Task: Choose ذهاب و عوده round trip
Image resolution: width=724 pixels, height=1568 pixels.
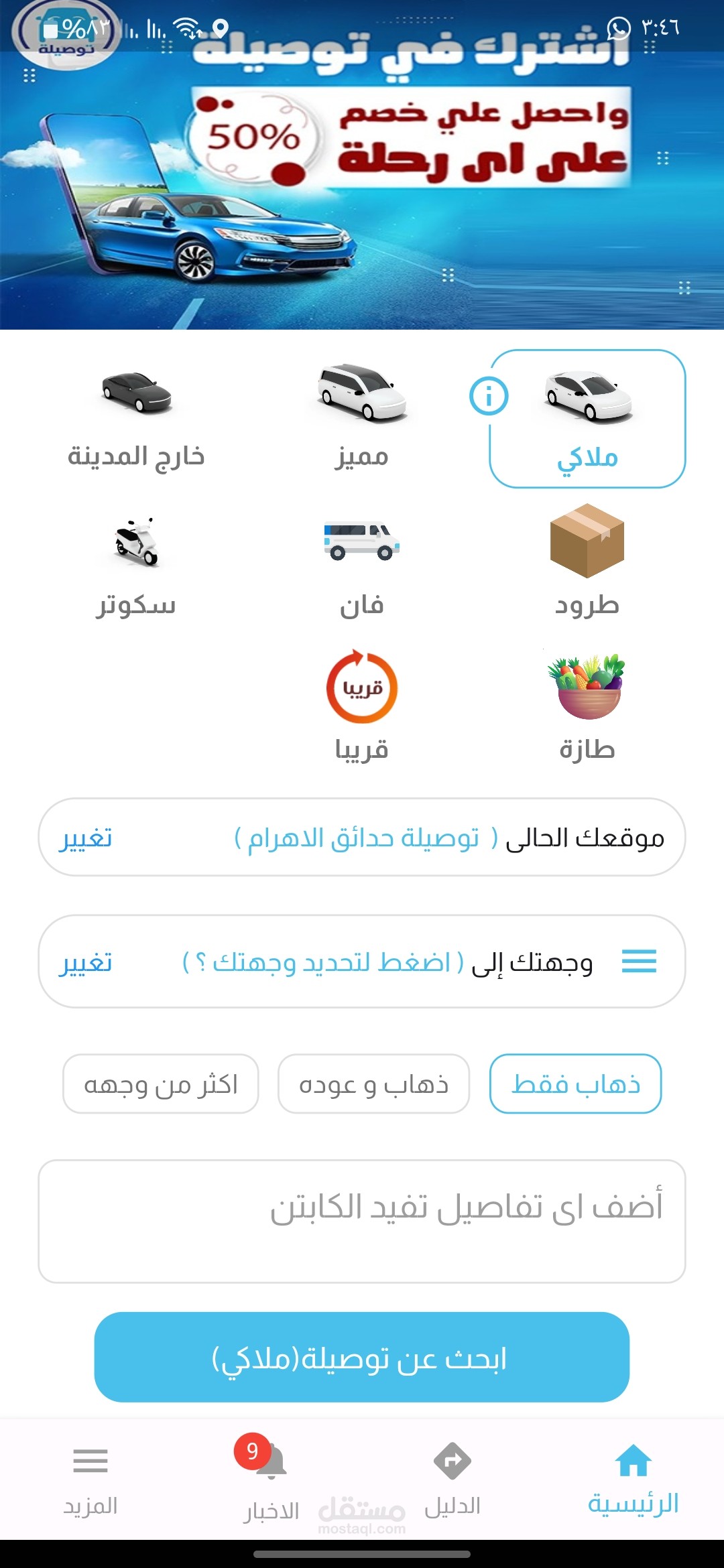Action: (x=373, y=1084)
